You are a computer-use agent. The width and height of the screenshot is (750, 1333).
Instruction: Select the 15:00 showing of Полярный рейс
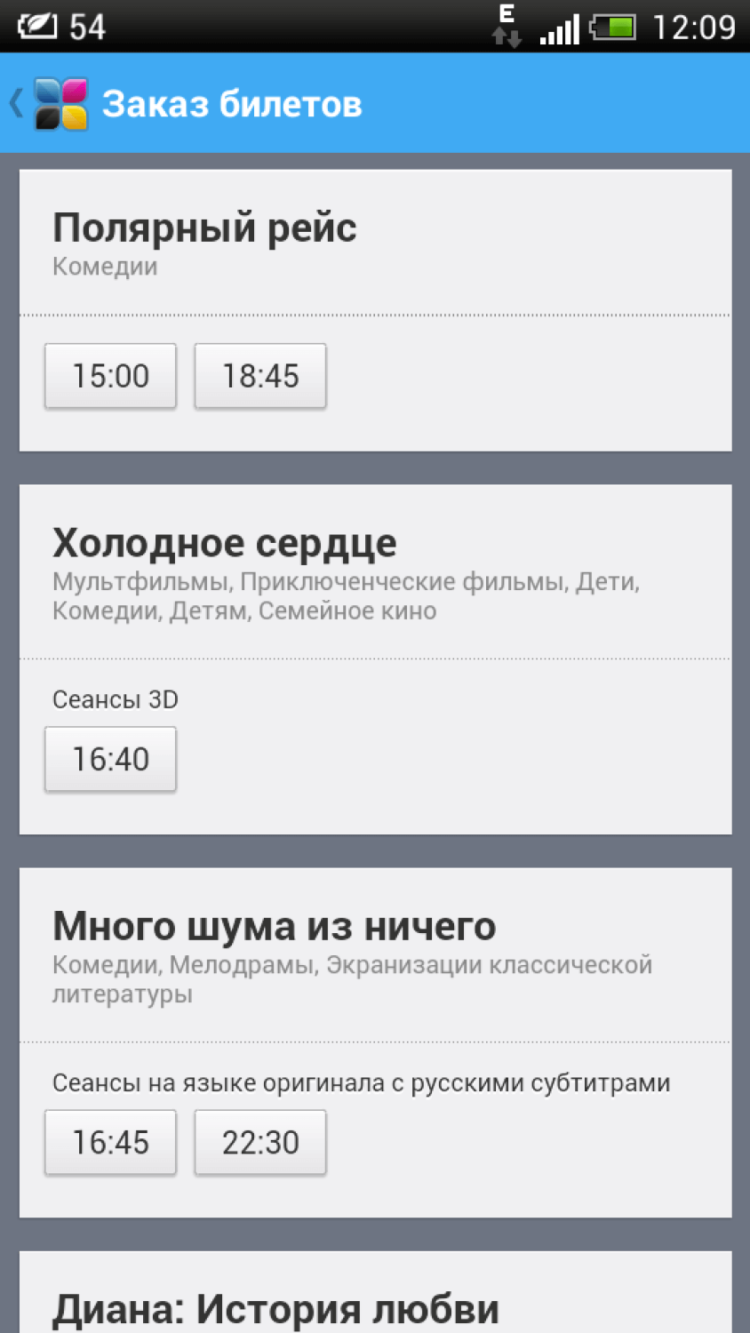[110, 376]
